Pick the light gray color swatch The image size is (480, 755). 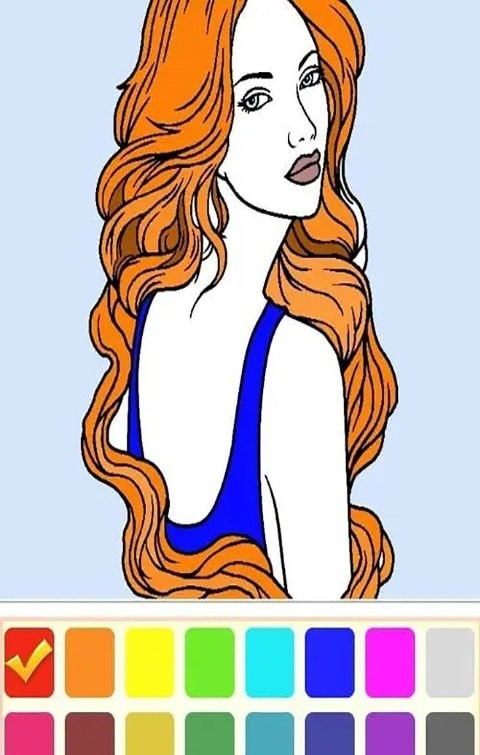point(450,662)
